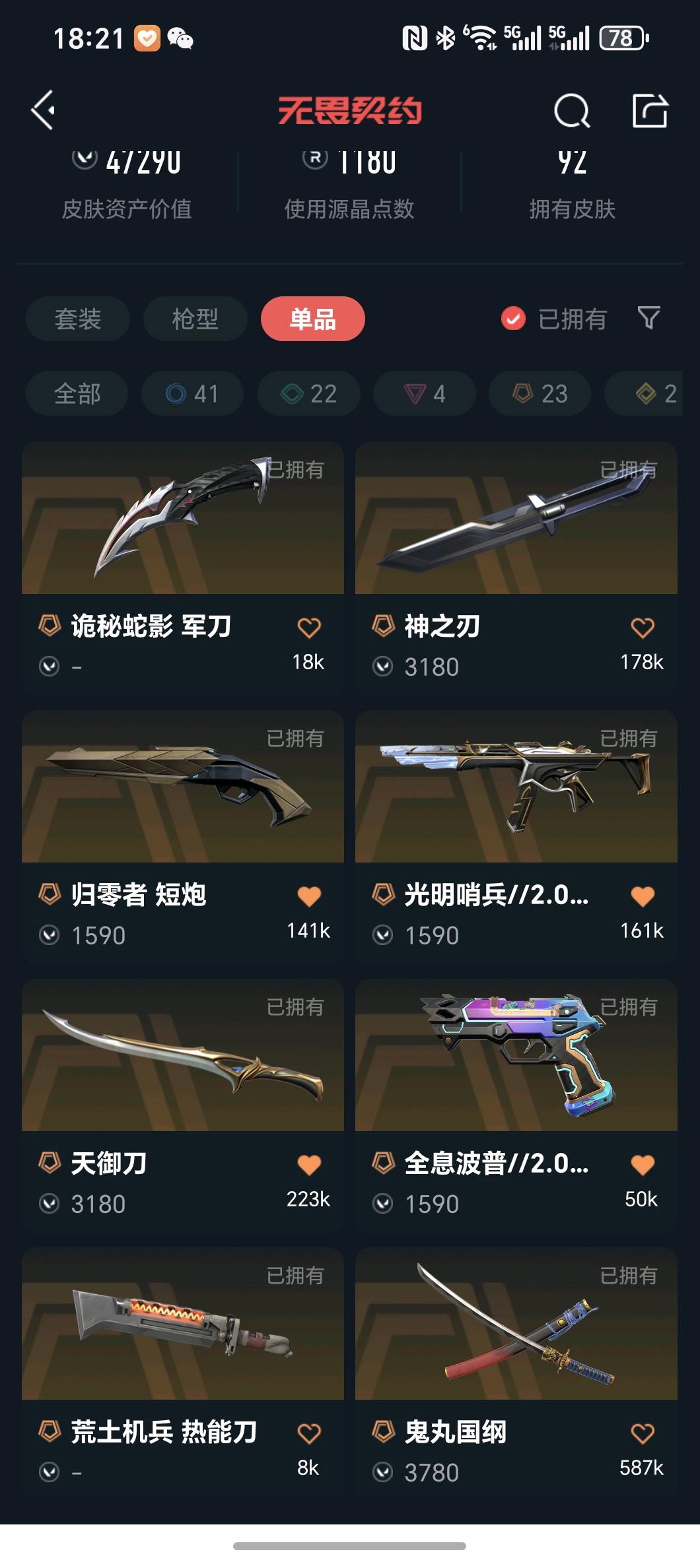Select the 全部 filter chip
Screen dimensions: 700x1568
(77, 394)
